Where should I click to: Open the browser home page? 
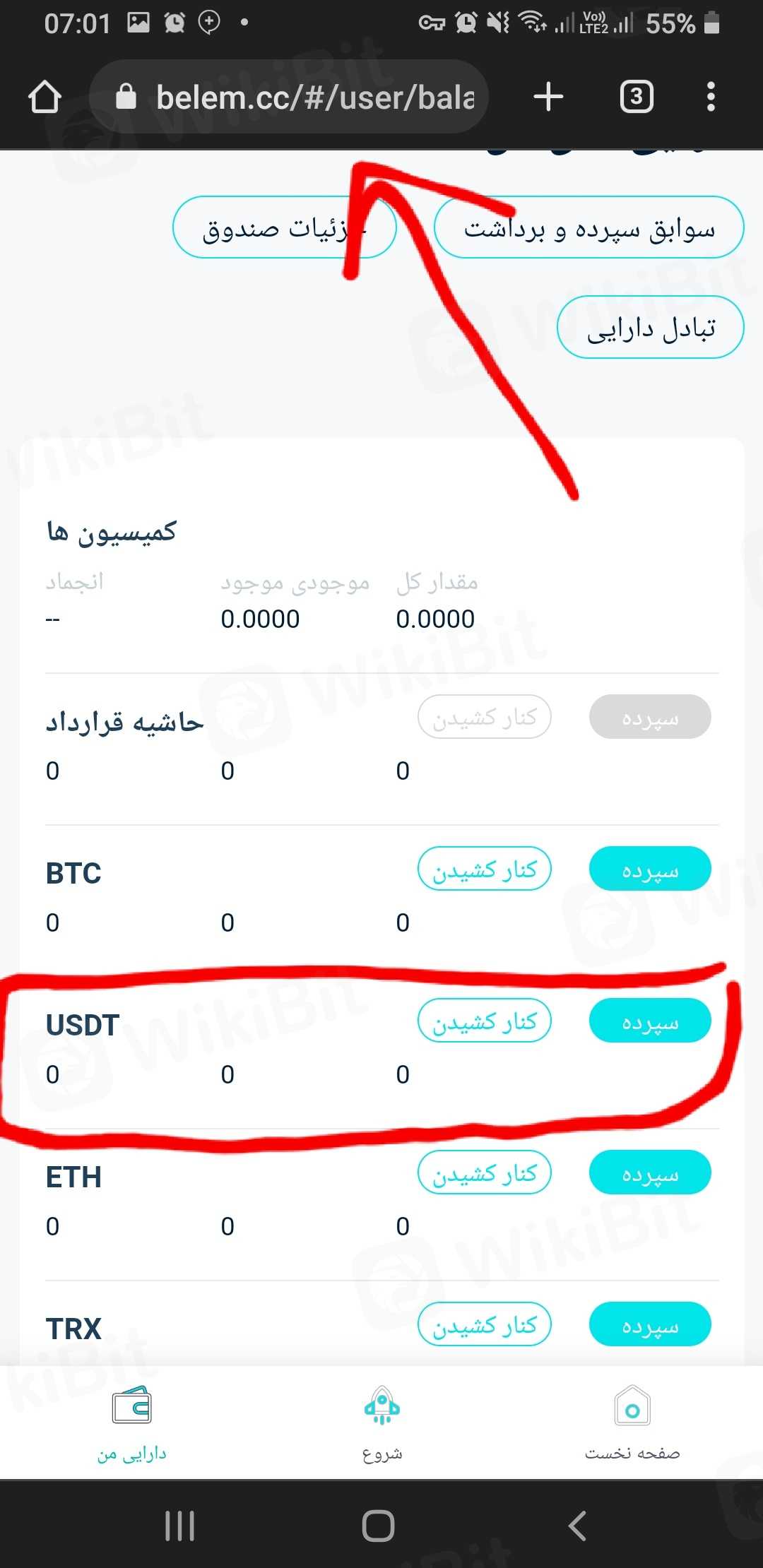pyautogui.click(x=45, y=97)
